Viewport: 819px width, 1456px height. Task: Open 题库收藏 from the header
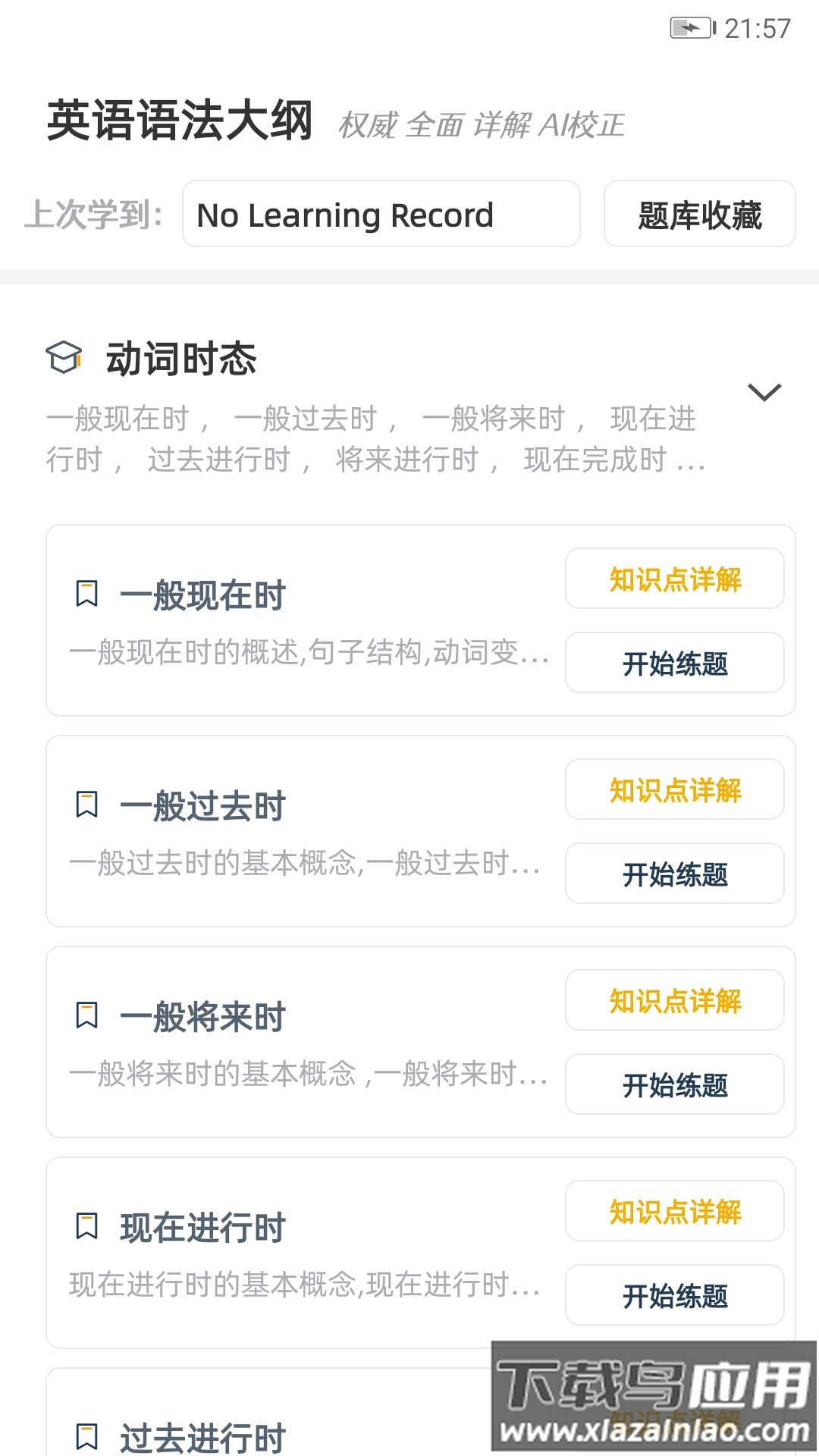coord(699,215)
